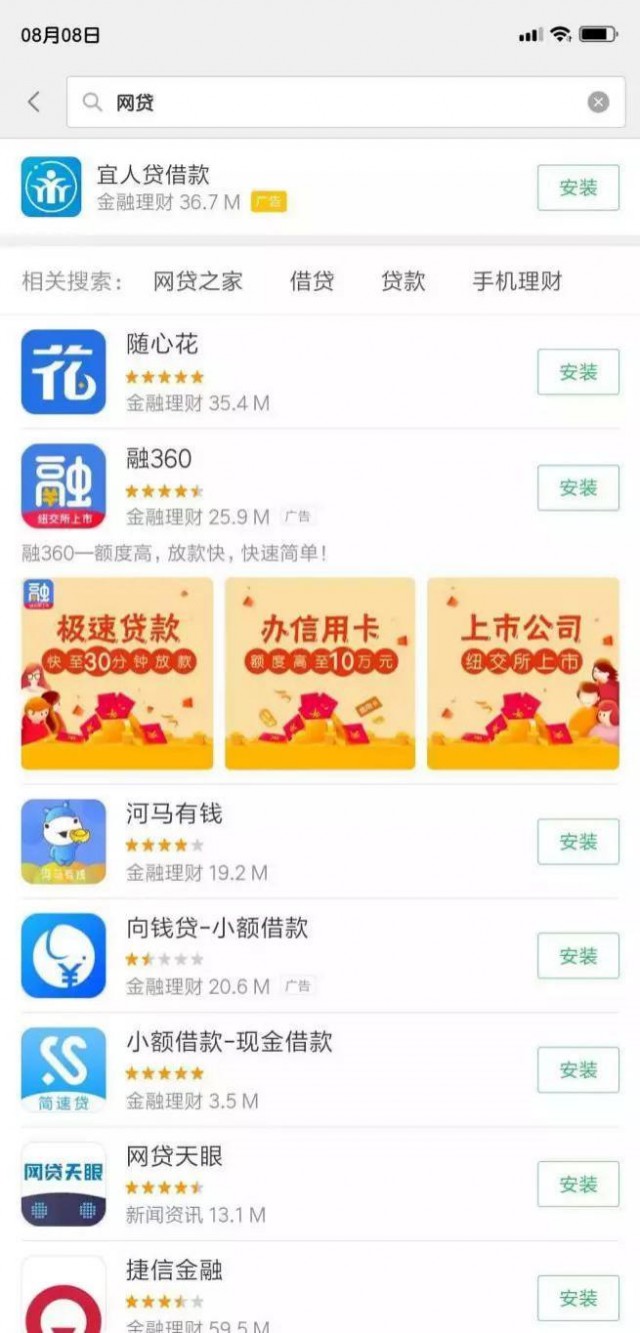This screenshot has height=1333, width=640.
Task: Search related term 网贷之家
Action: pos(198,282)
